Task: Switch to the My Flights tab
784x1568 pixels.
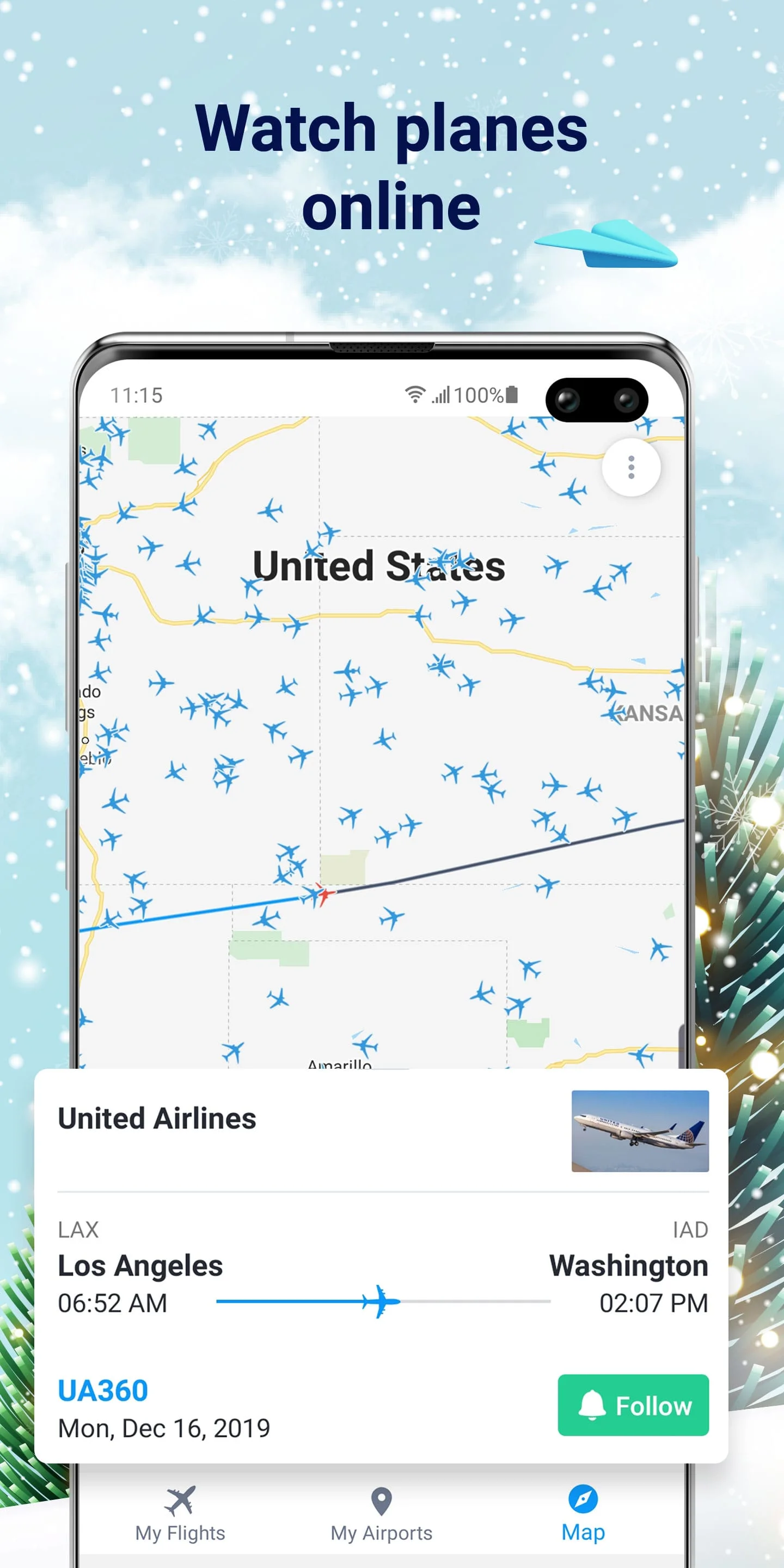Action: coord(180,1516)
